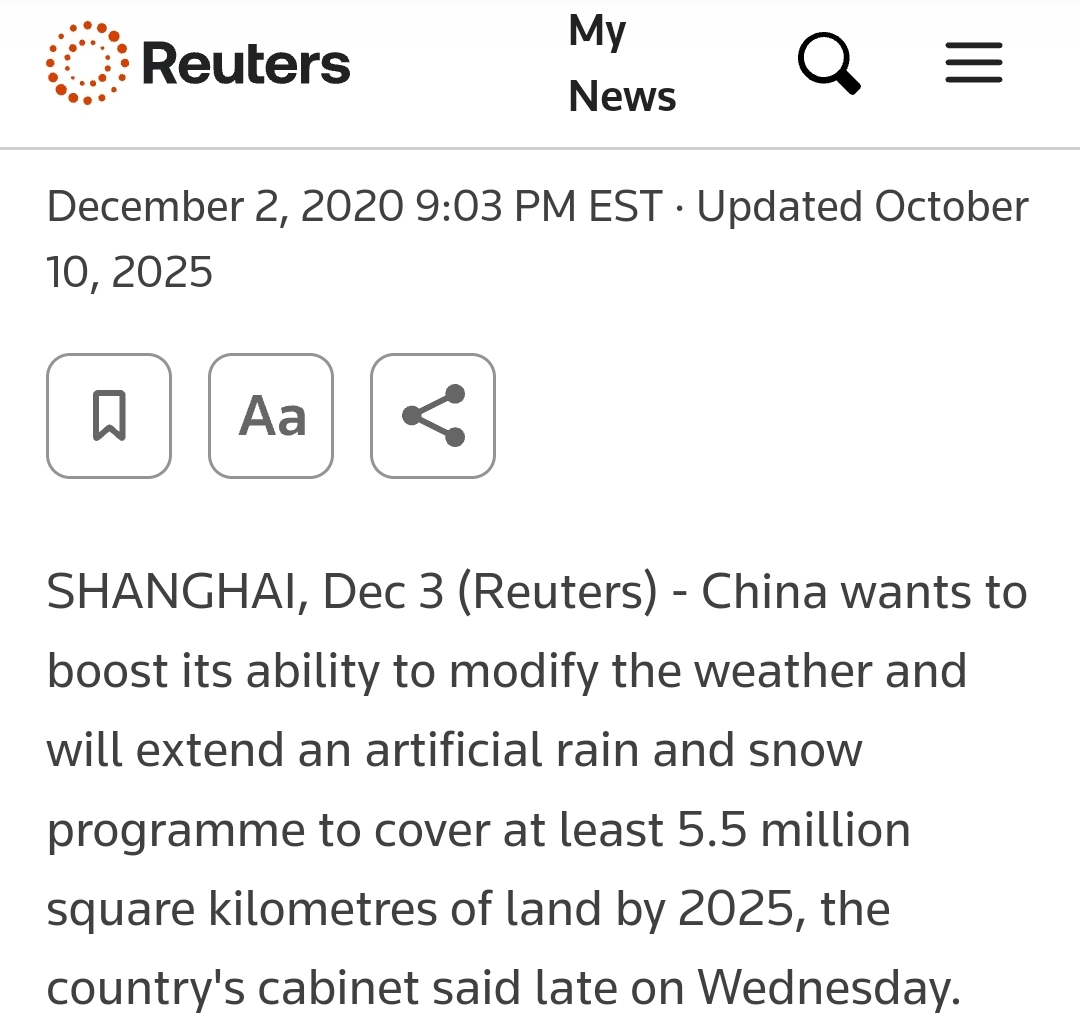Adjust text size with the Aa button

(x=271, y=416)
